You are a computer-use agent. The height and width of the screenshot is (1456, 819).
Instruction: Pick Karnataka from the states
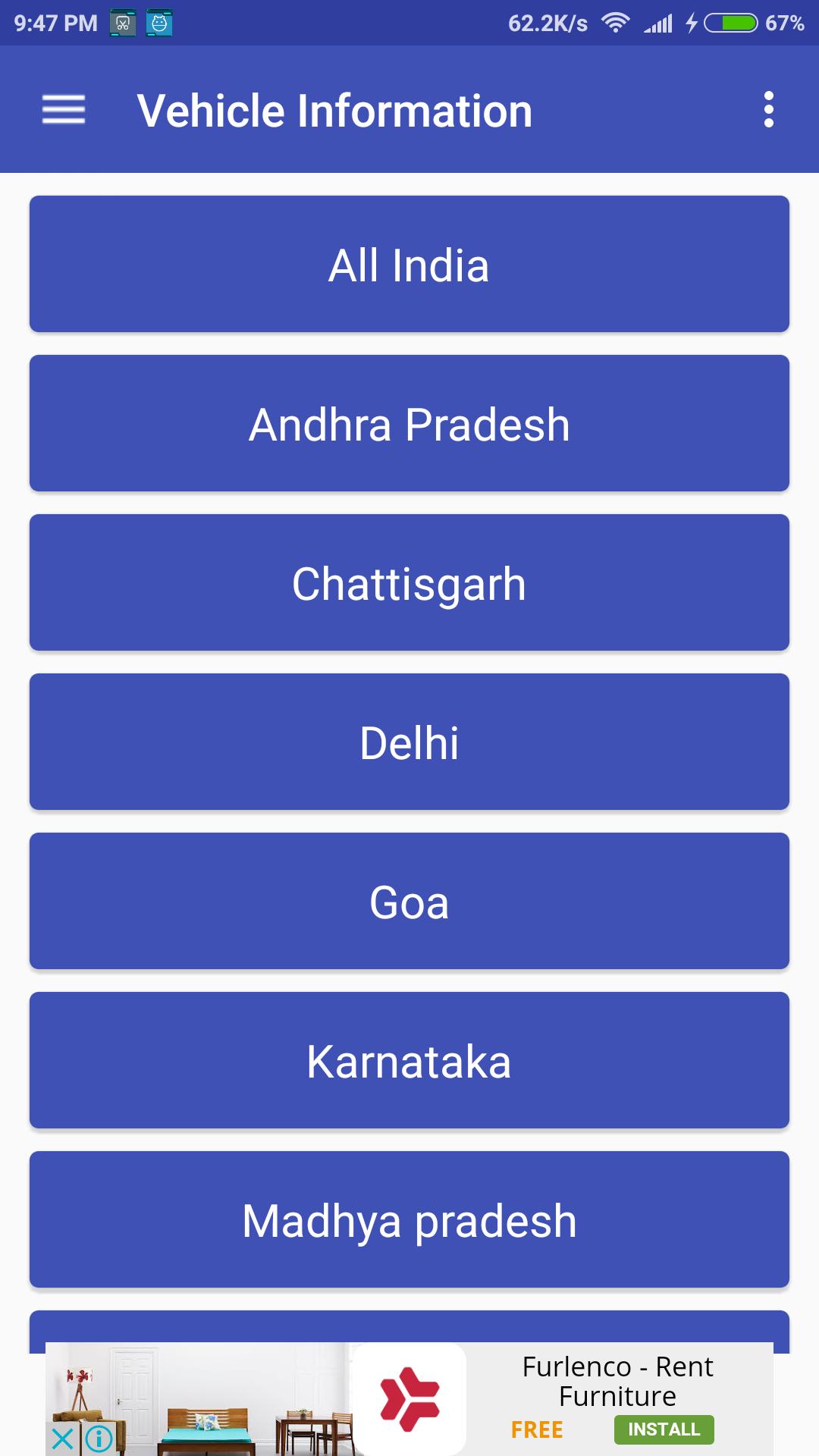tap(409, 1061)
